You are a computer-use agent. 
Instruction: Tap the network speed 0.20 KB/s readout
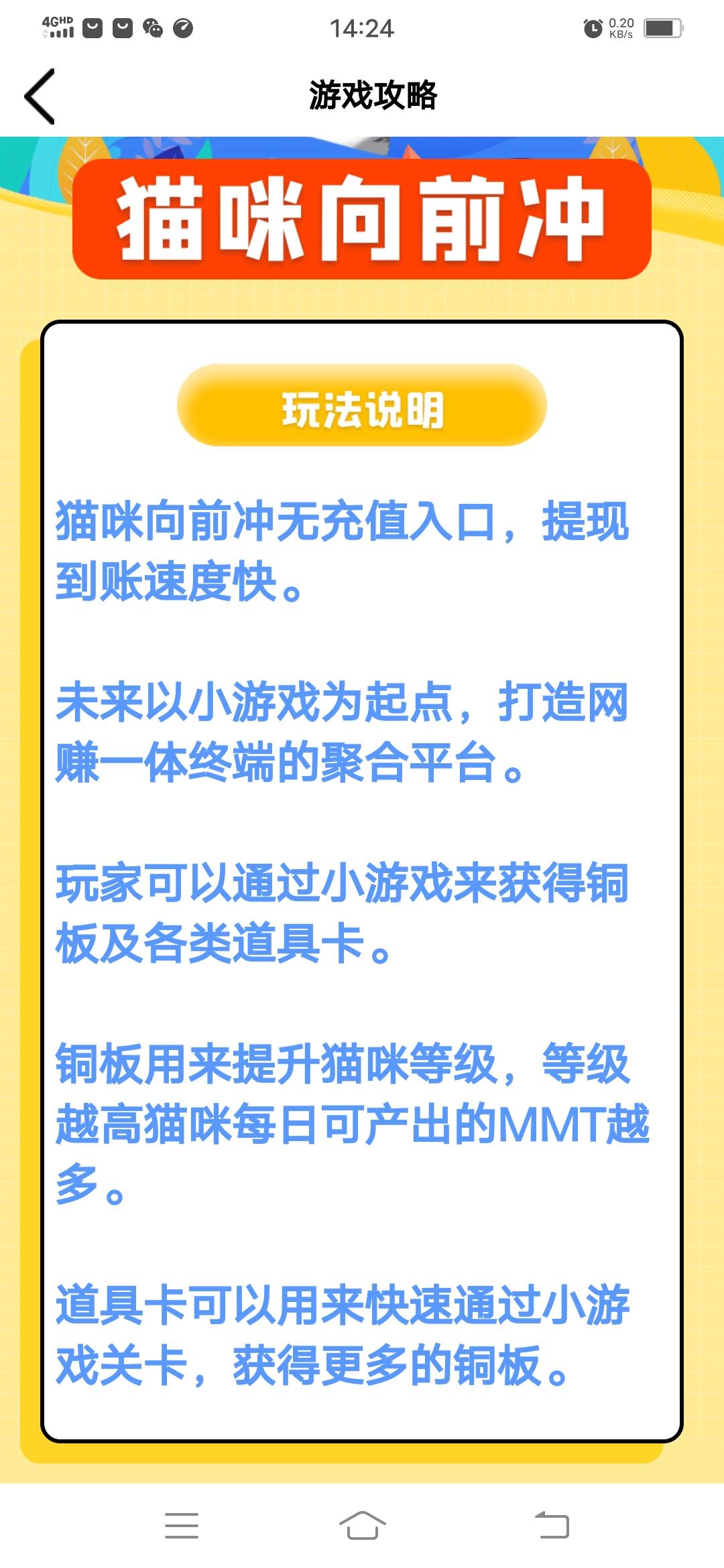[622, 27]
